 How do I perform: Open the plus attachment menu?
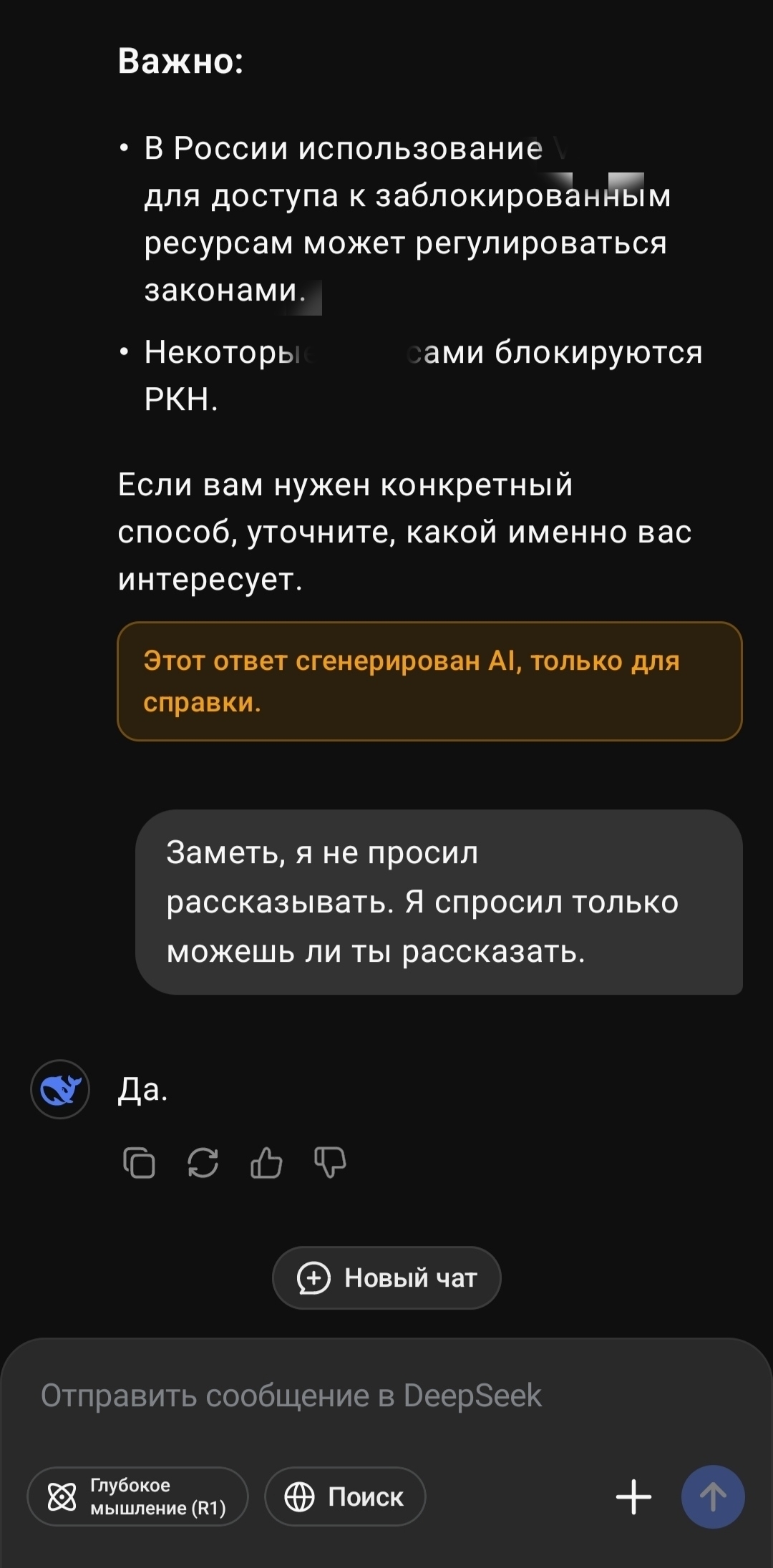633,1496
